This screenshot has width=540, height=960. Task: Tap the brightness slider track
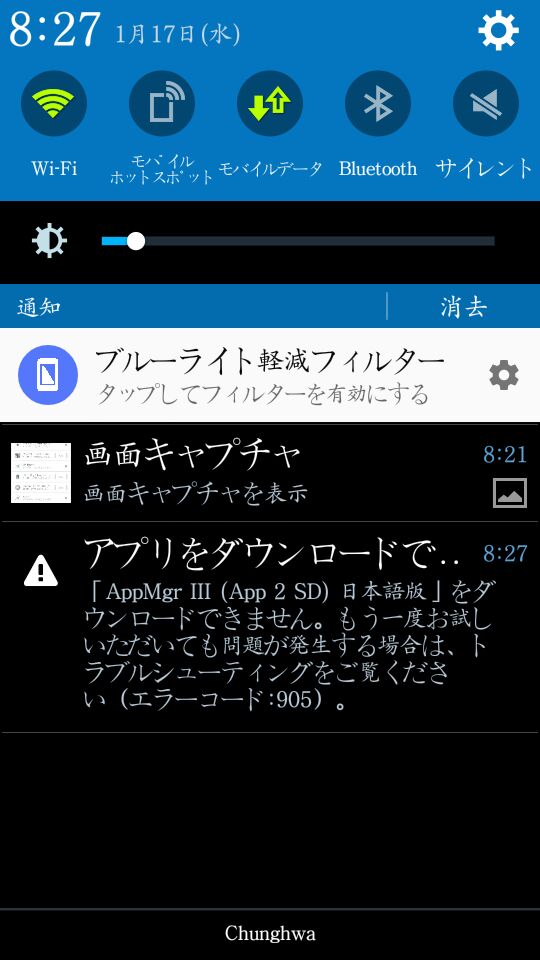tap(298, 241)
